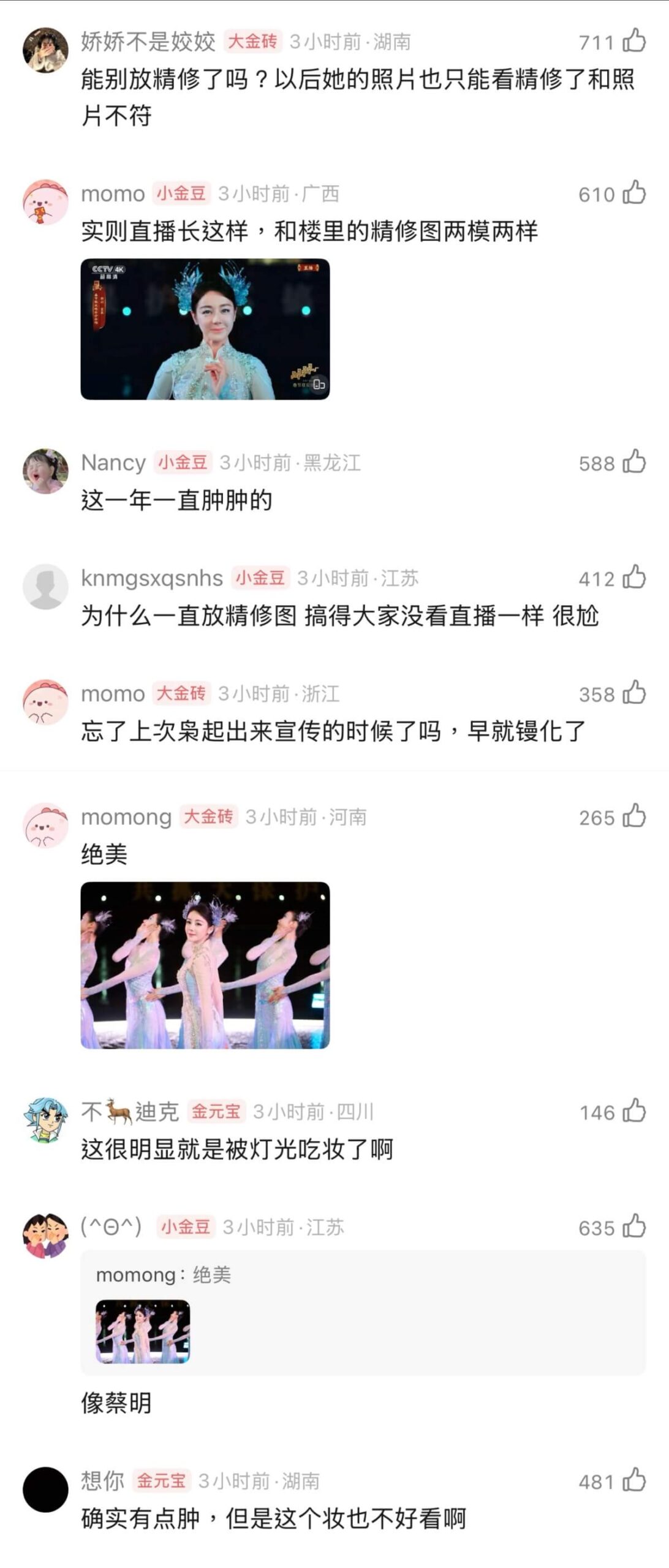Open 娇娇不是姣姣's profile avatar
The width and height of the screenshot is (669, 1568).
[45, 50]
